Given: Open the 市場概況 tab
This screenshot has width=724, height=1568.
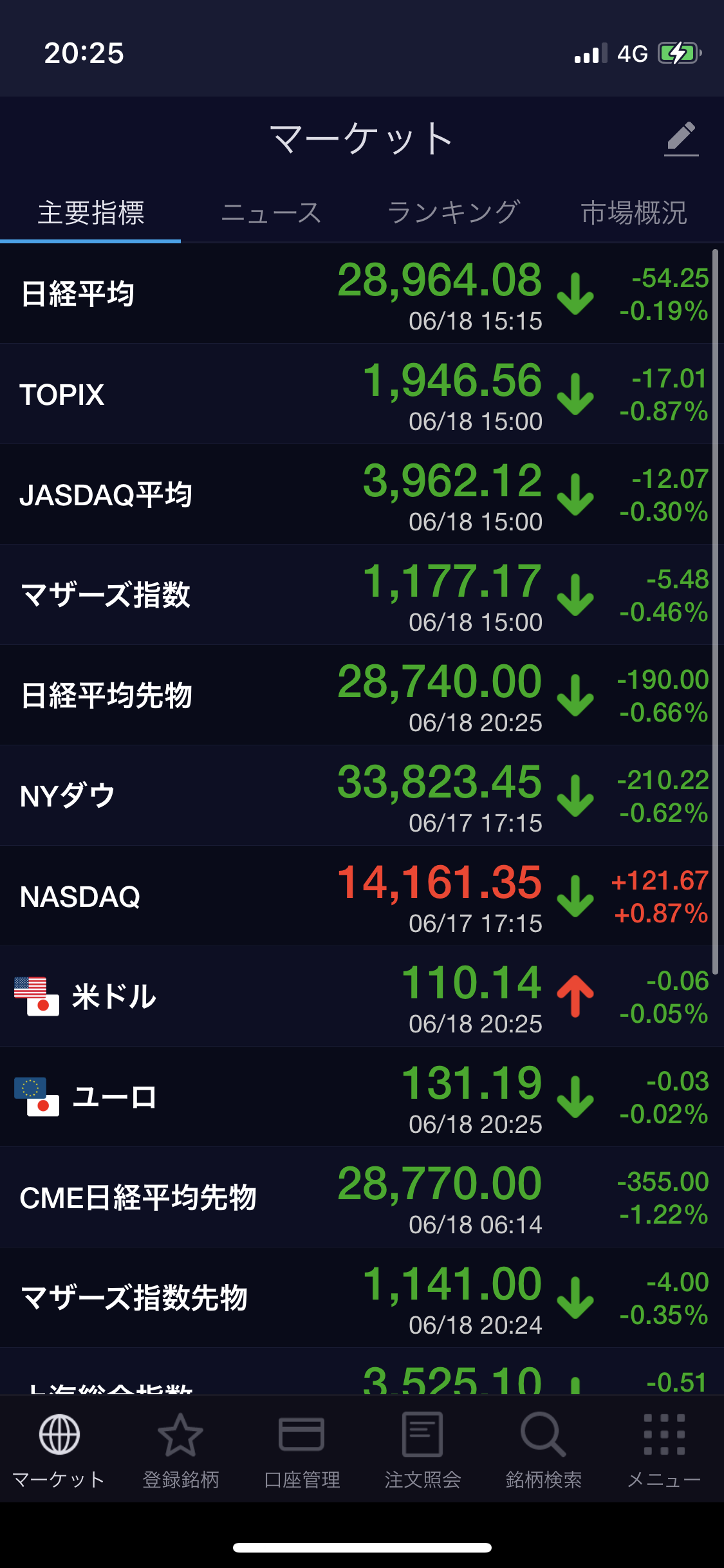Looking at the screenshot, I should [x=634, y=213].
